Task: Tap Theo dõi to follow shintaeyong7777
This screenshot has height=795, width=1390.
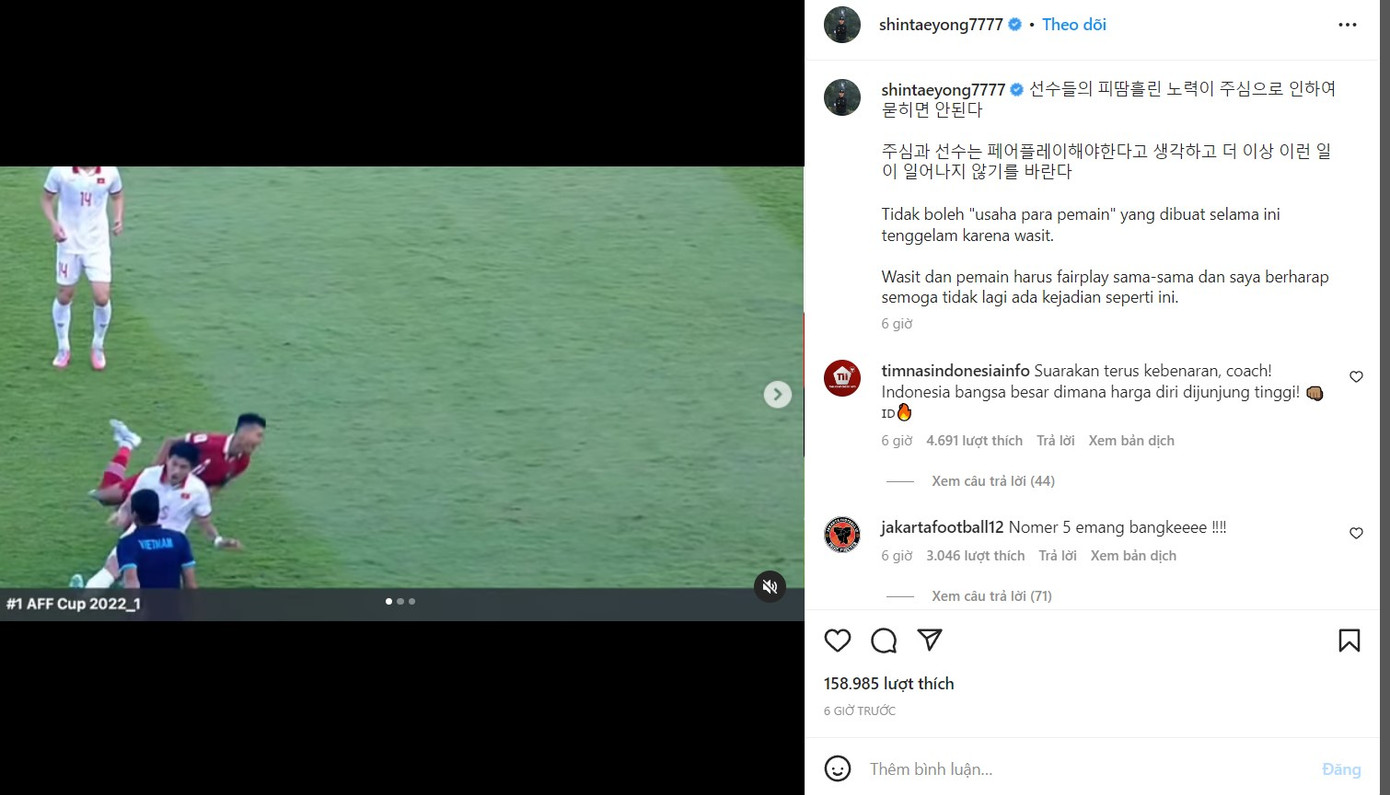Action: [1073, 25]
